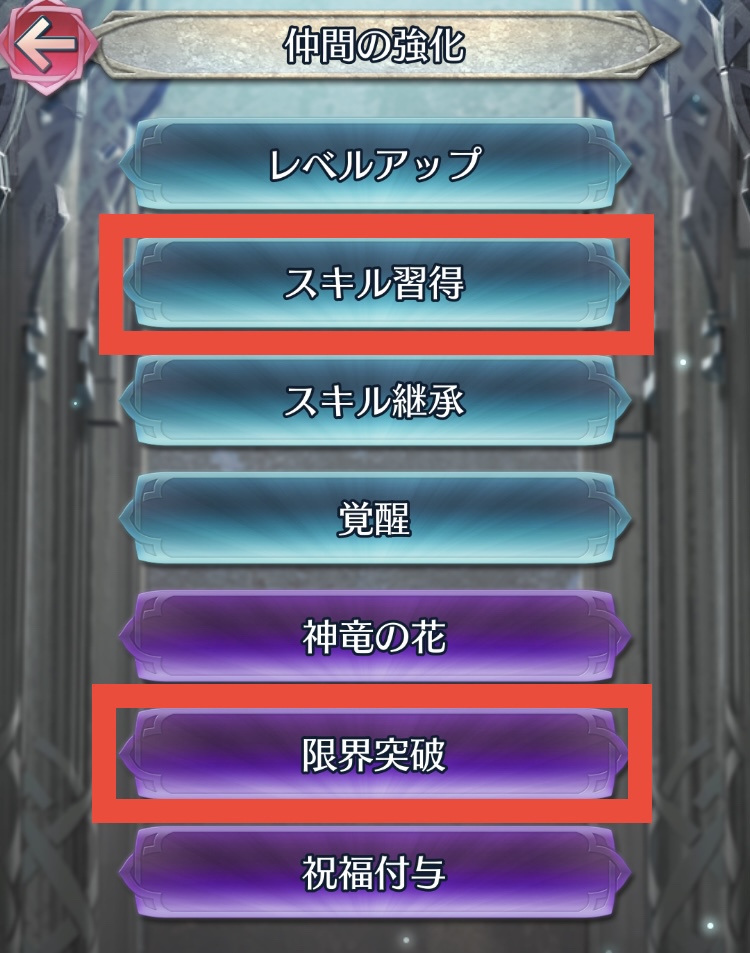Choose the 覚醒 button

[x=374, y=519]
